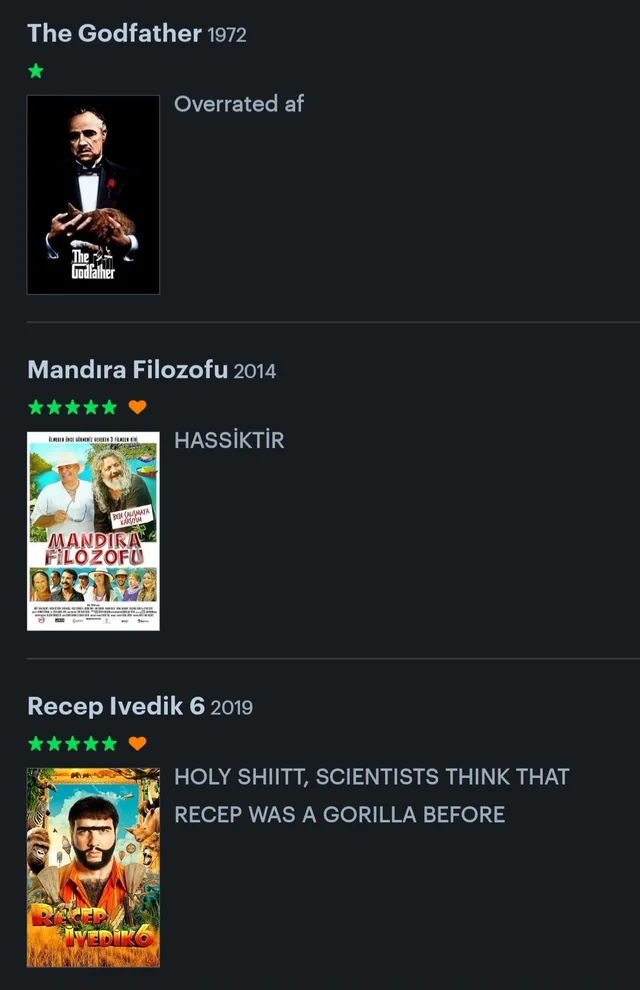Tap The Godfather poster thumbnail

pyautogui.click(x=93, y=195)
